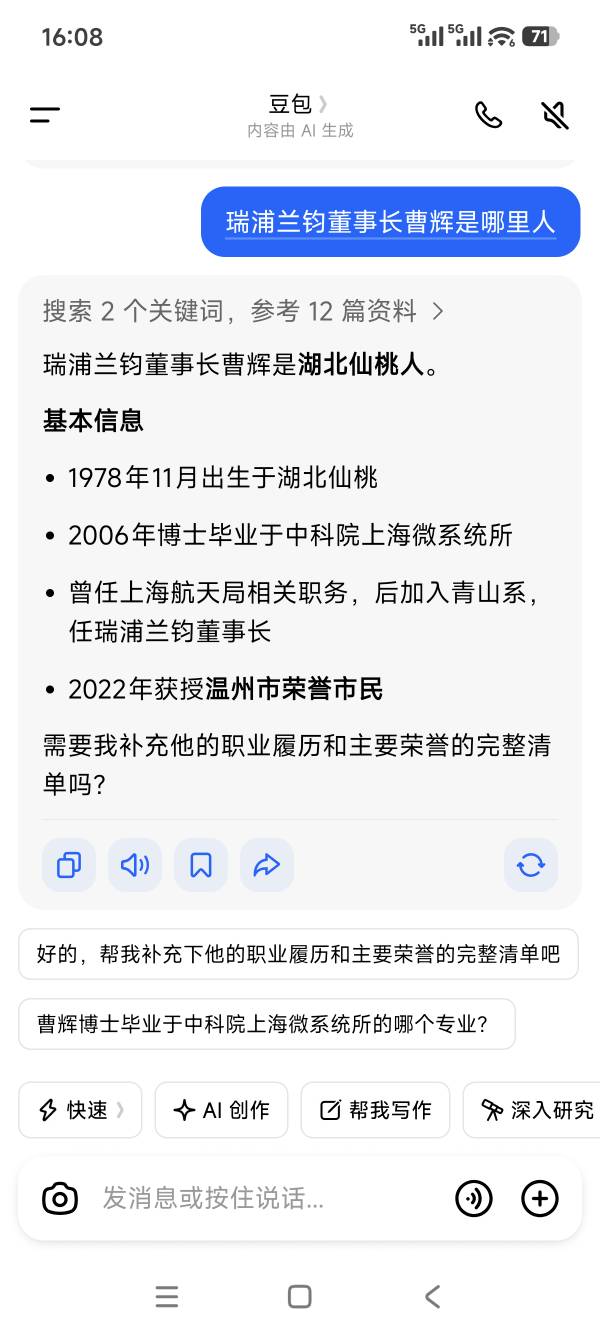Image resolution: width=600 pixels, height=1335 pixels.
Task: Start a voice call with 豆包
Action: point(489,115)
